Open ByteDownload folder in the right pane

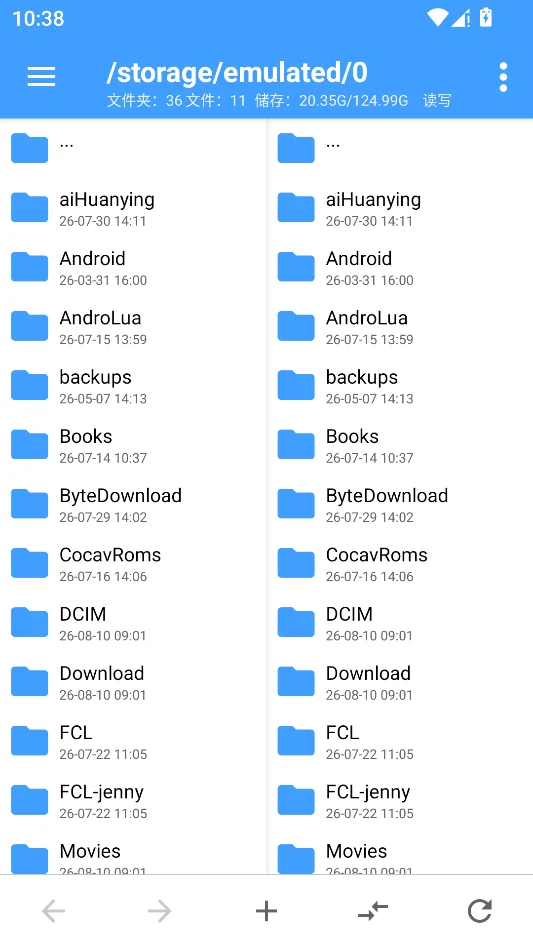[x=400, y=504]
